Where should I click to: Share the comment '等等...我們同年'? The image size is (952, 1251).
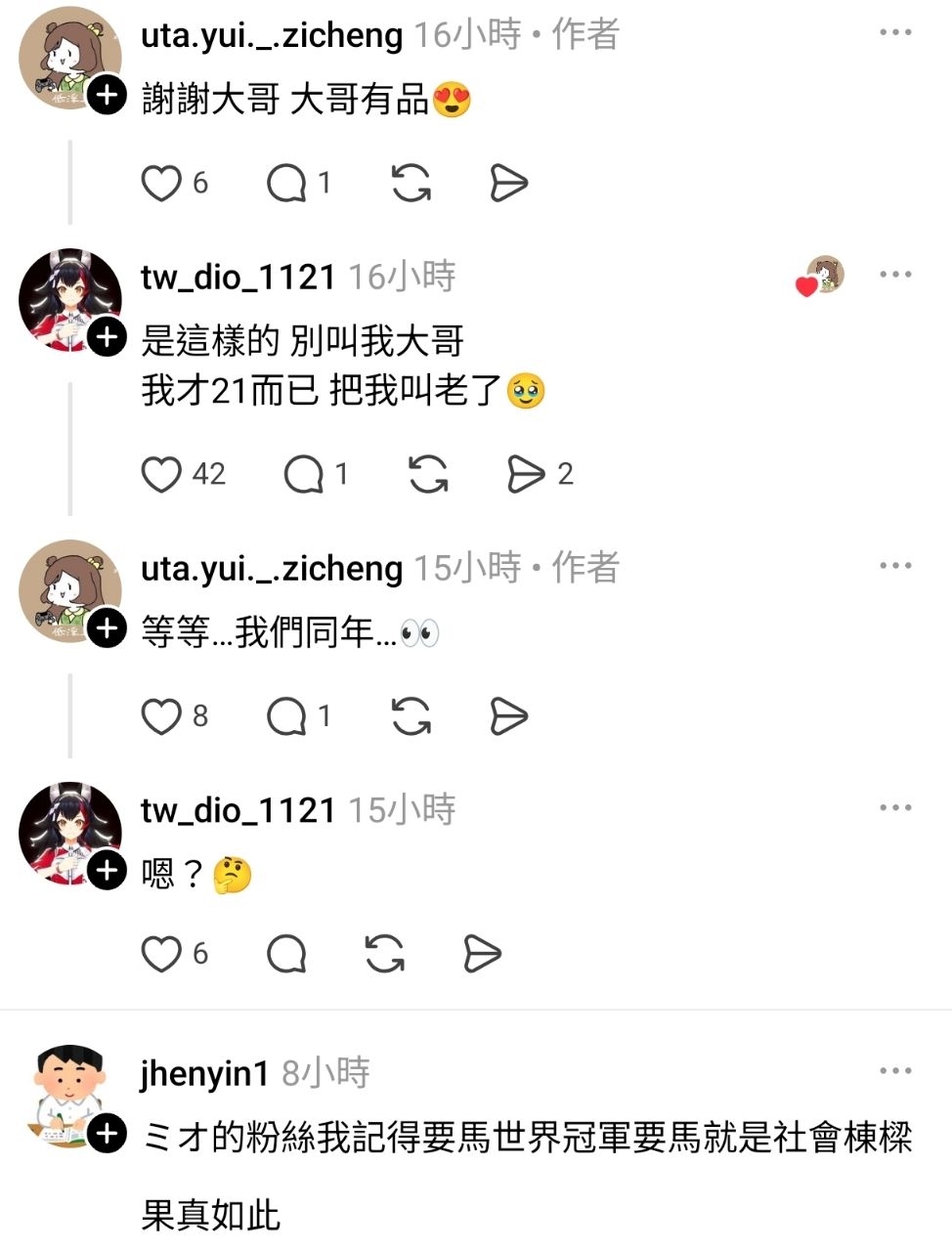[508, 716]
